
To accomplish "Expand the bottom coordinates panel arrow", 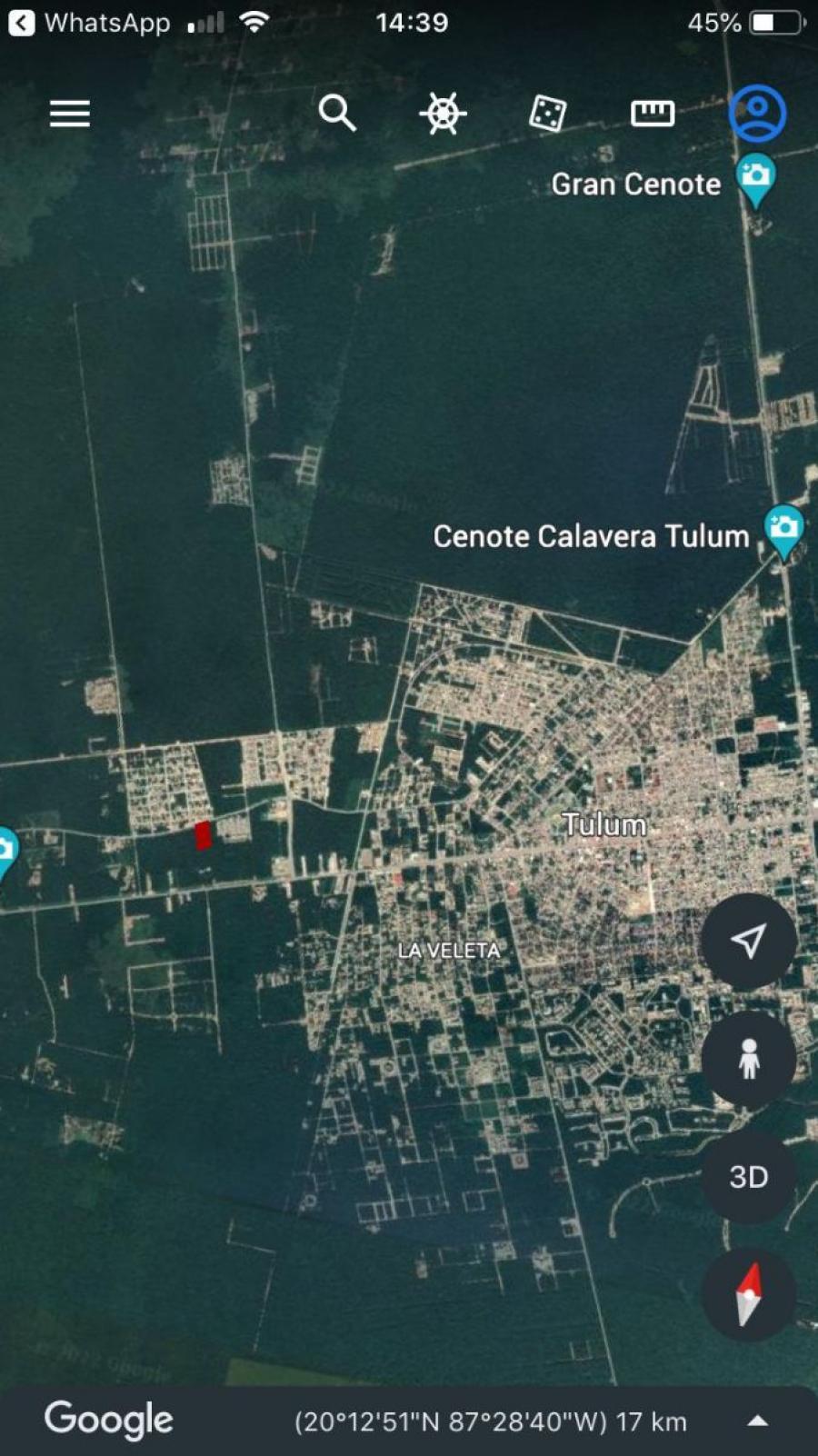I will [757, 1421].
